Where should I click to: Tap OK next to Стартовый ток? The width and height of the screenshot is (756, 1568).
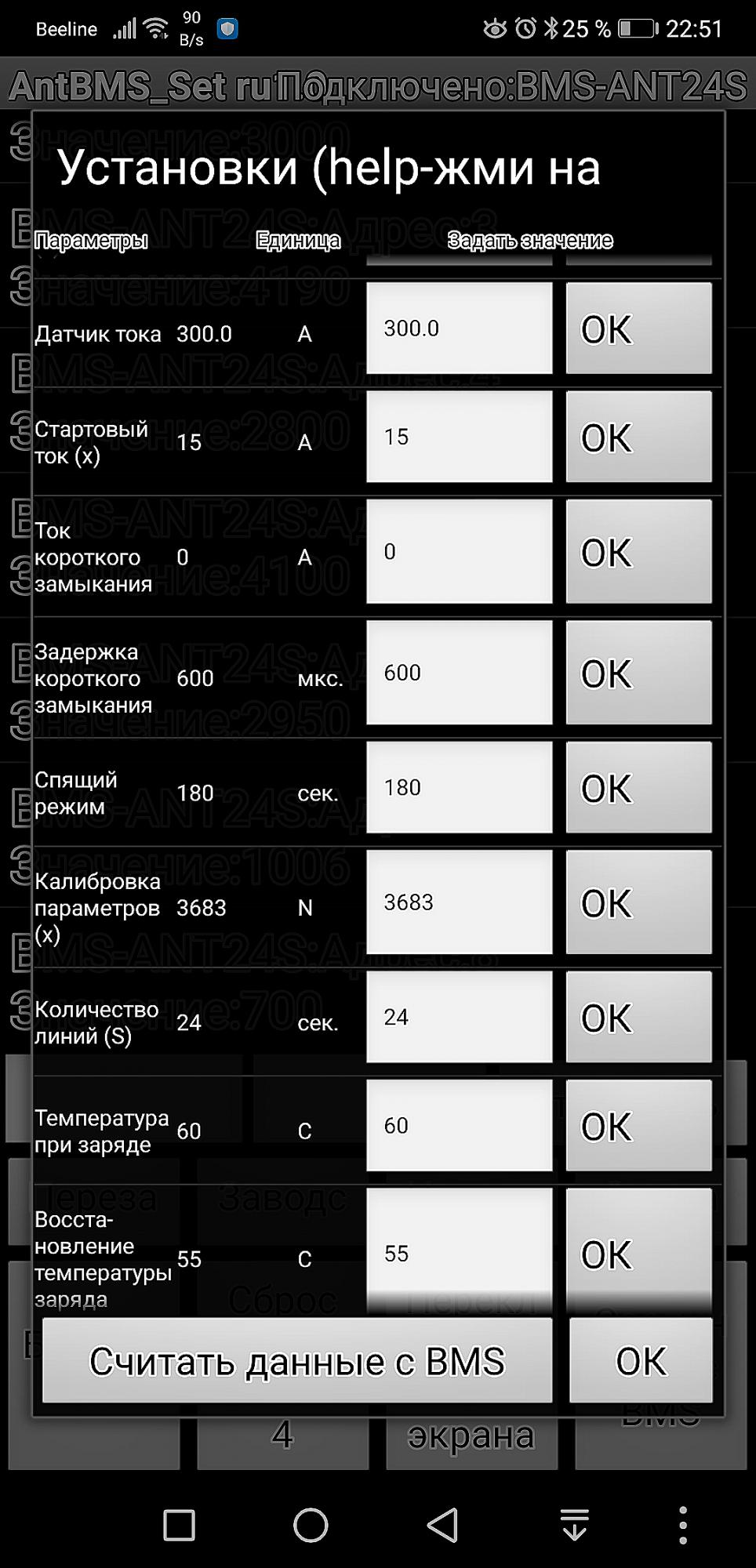638,436
